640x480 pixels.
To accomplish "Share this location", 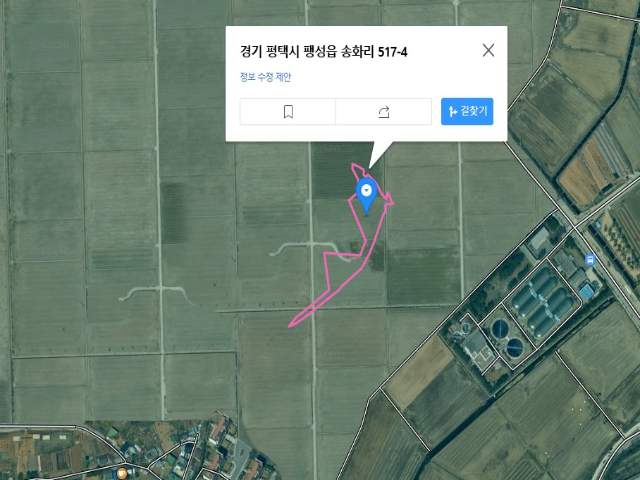I will [x=383, y=112].
